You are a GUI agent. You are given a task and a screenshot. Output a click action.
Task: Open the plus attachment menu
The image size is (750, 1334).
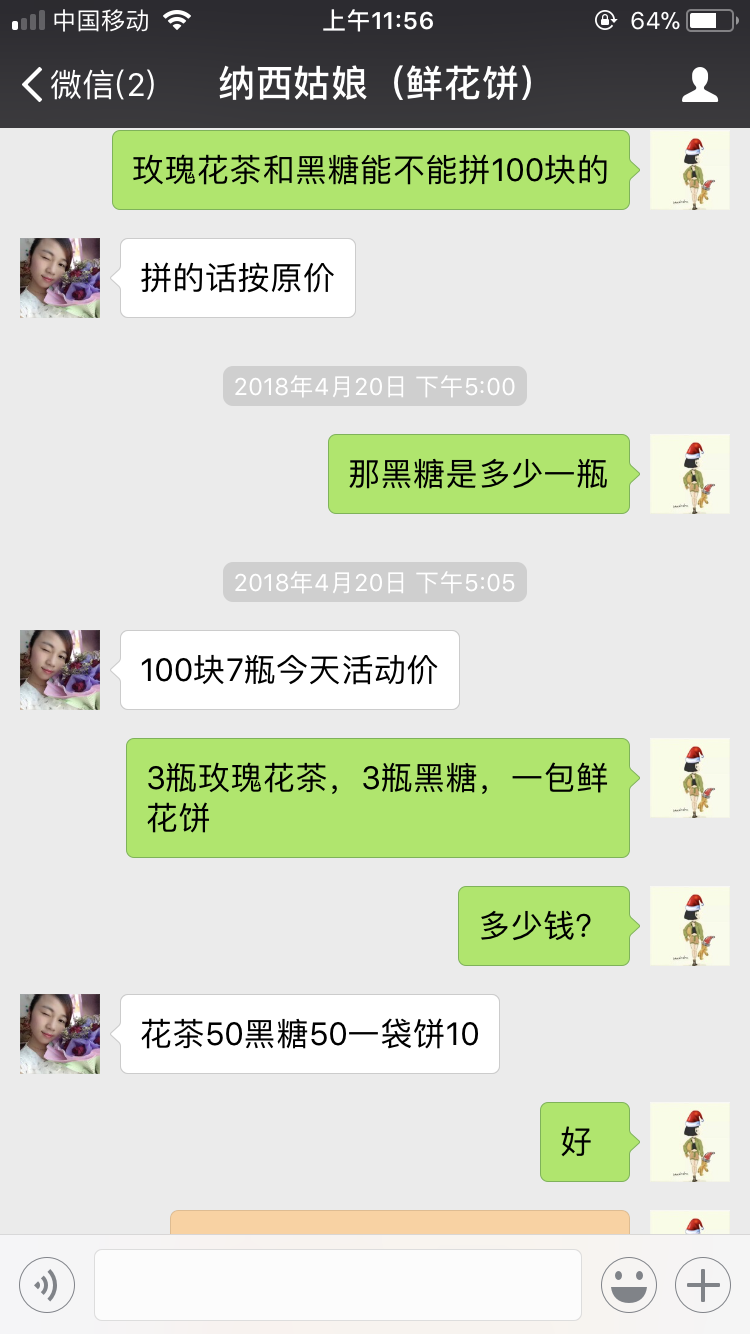(x=703, y=1284)
